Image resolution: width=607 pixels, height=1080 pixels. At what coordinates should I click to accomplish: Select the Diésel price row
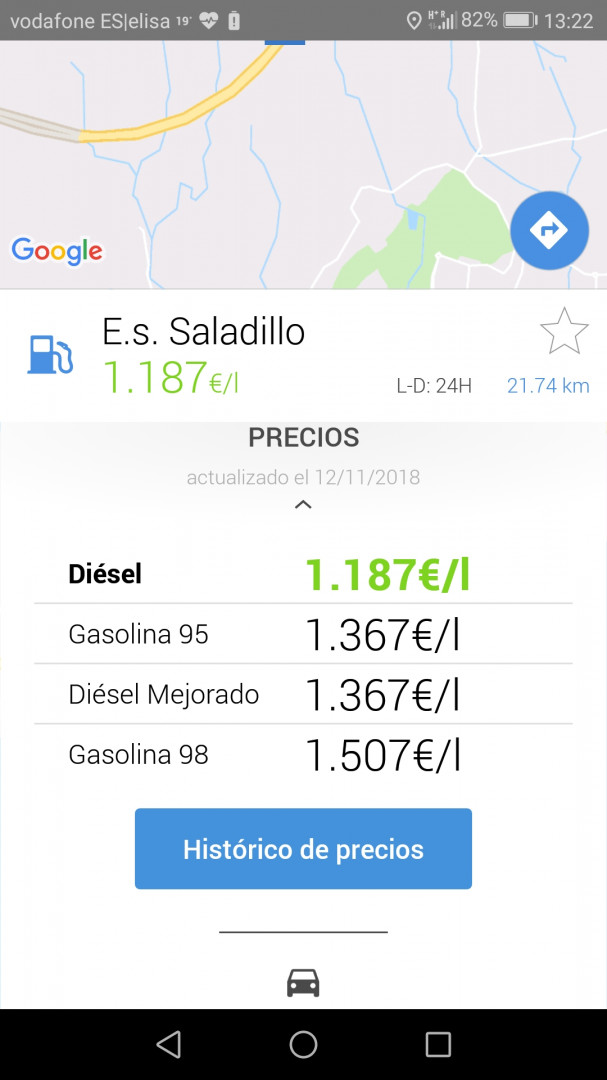(x=303, y=574)
